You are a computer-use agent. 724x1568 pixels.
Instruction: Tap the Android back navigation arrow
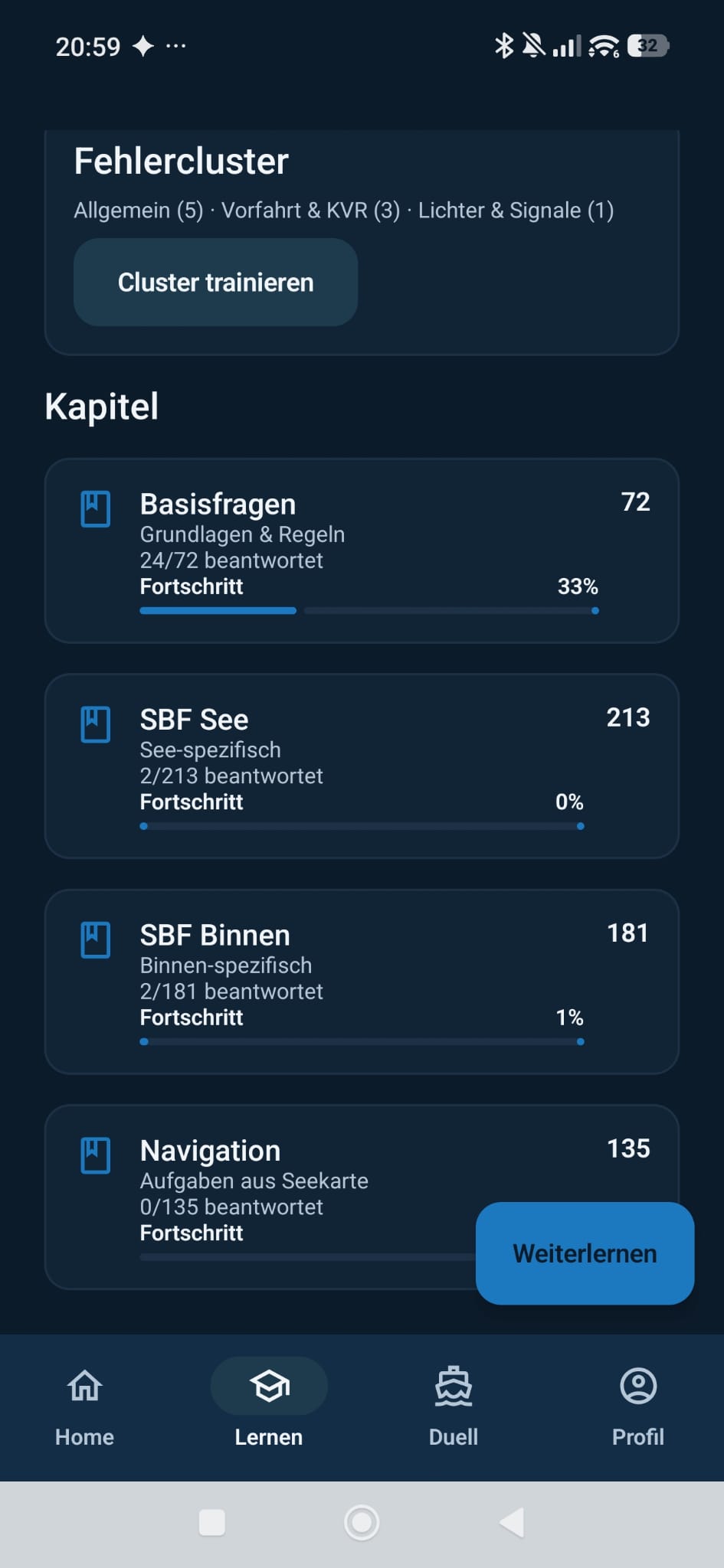[512, 1523]
